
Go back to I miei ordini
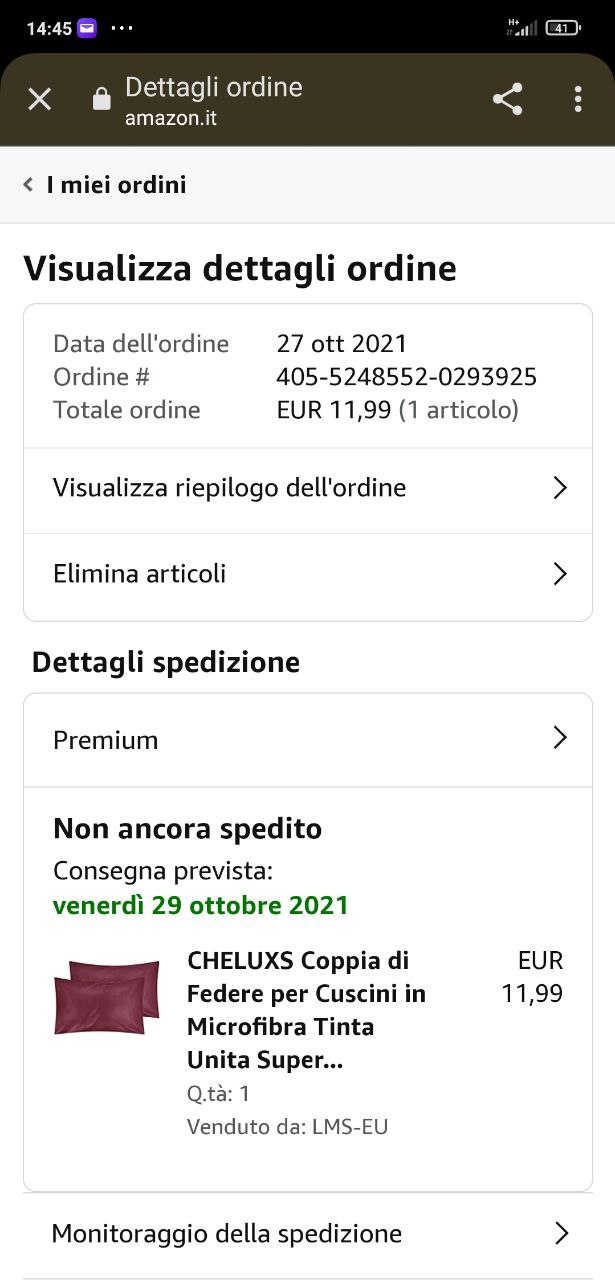click(x=105, y=185)
